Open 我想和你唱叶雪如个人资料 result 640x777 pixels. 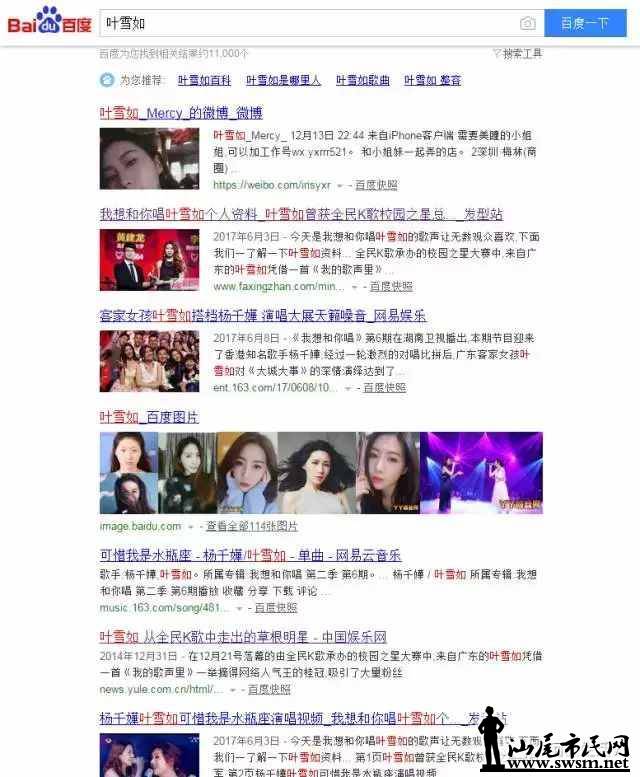(x=300, y=214)
